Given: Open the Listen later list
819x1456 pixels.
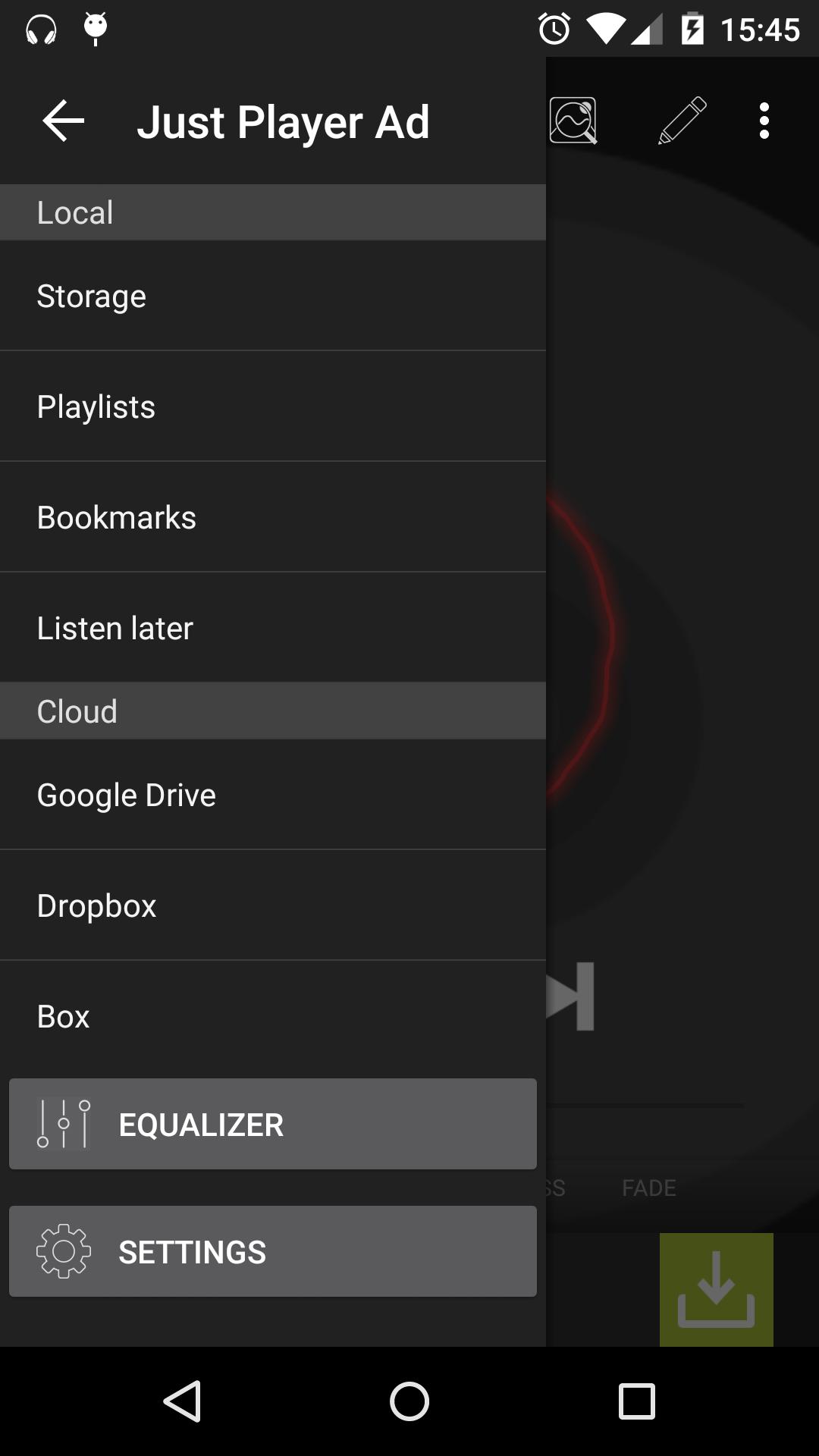Looking at the screenshot, I should click(273, 627).
